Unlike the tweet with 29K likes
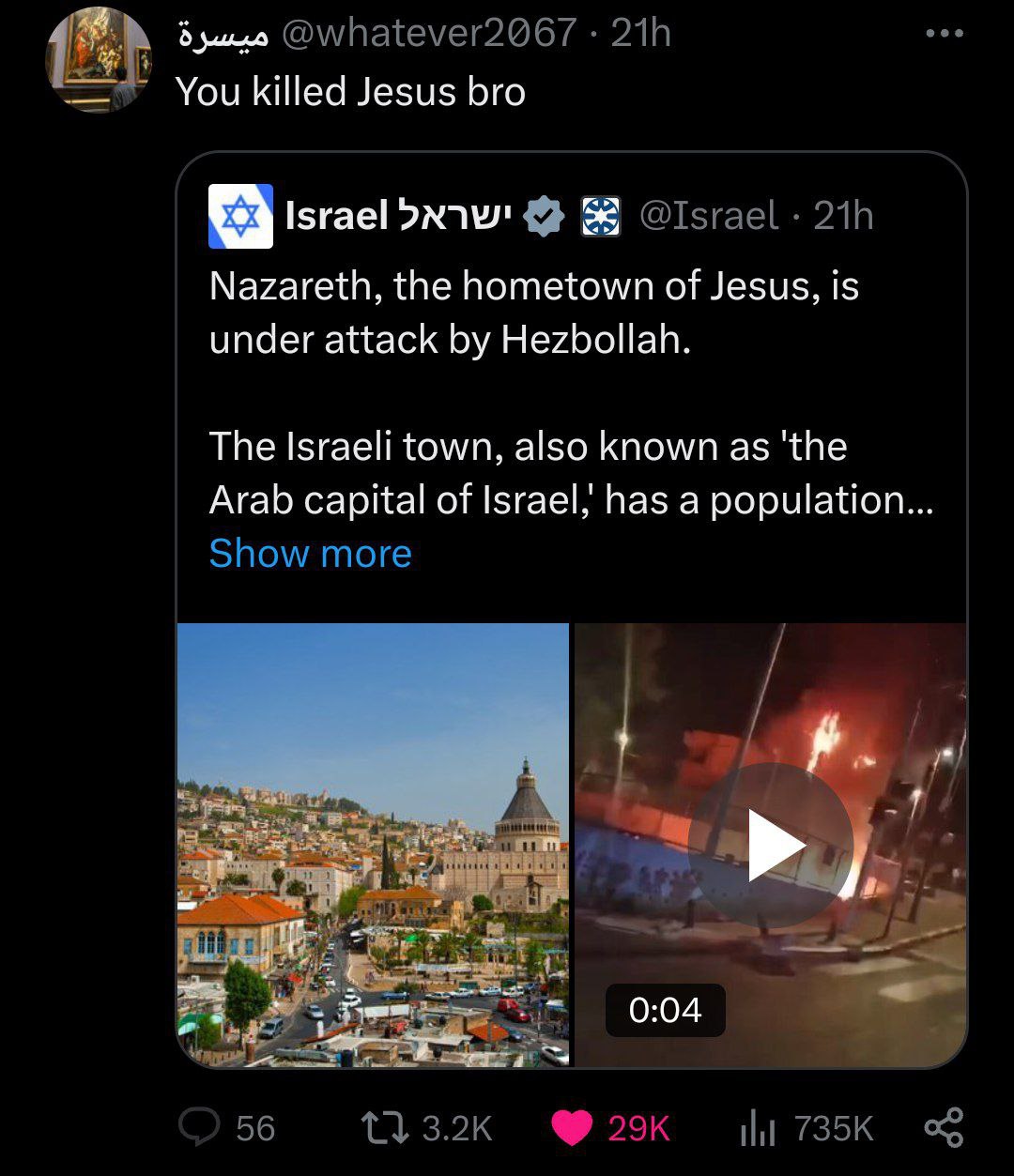The image size is (1014, 1176). pos(571,1127)
